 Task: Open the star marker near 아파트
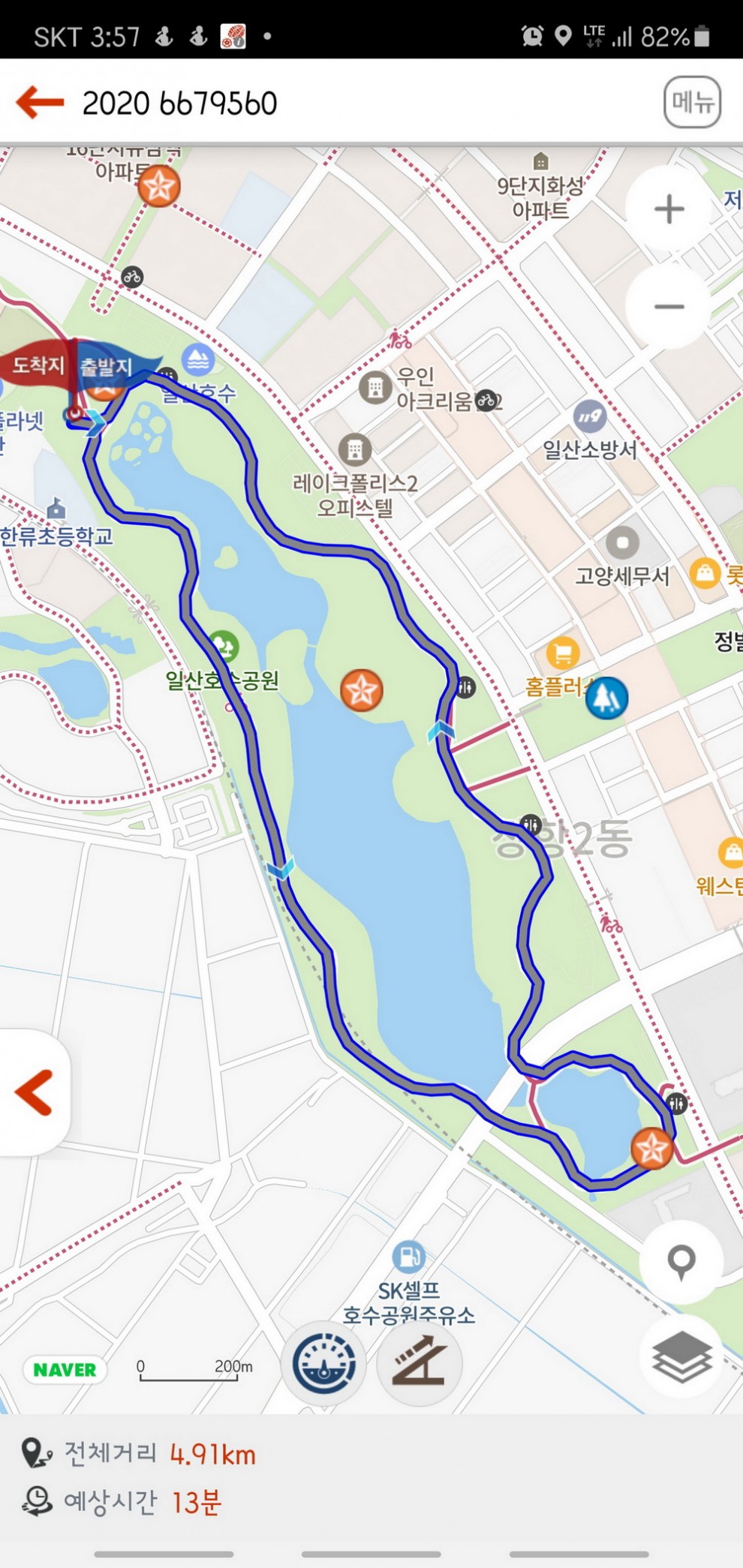click(x=159, y=186)
